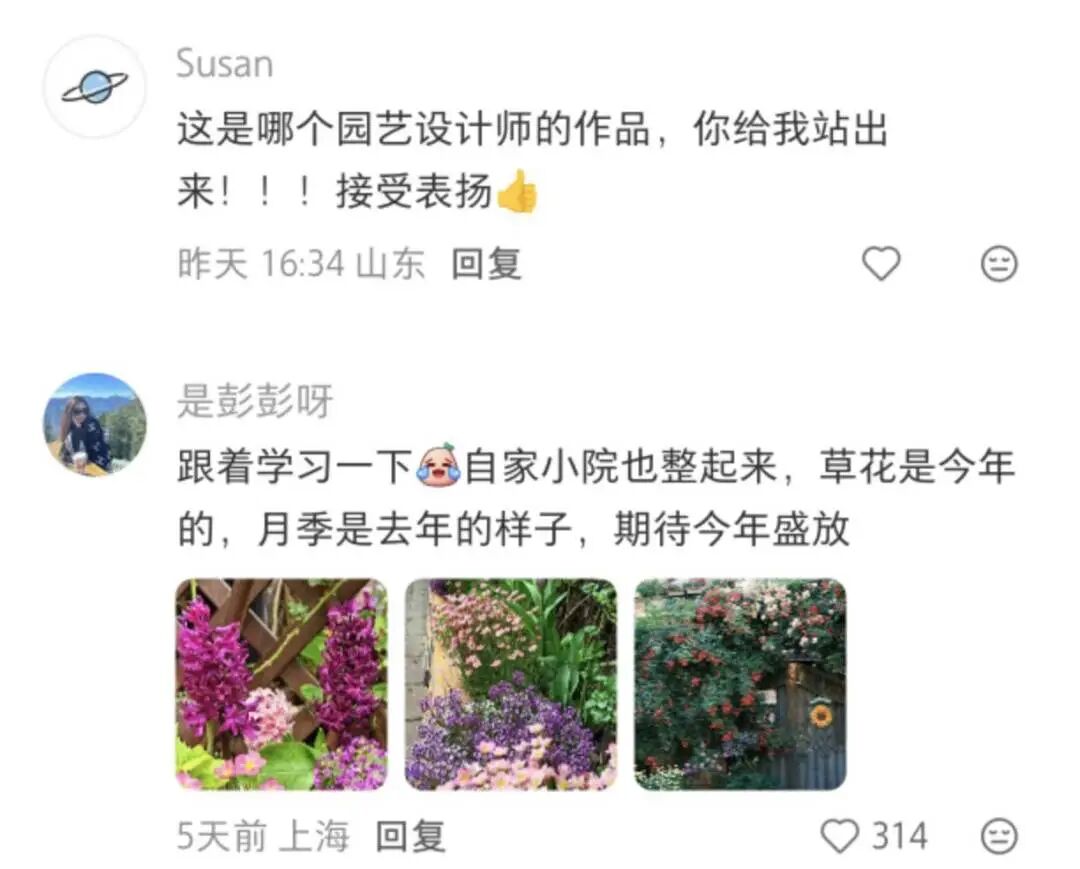The image size is (1080, 869).
Task: Open 是彭彭呀's profile avatar
Action: coord(95,424)
